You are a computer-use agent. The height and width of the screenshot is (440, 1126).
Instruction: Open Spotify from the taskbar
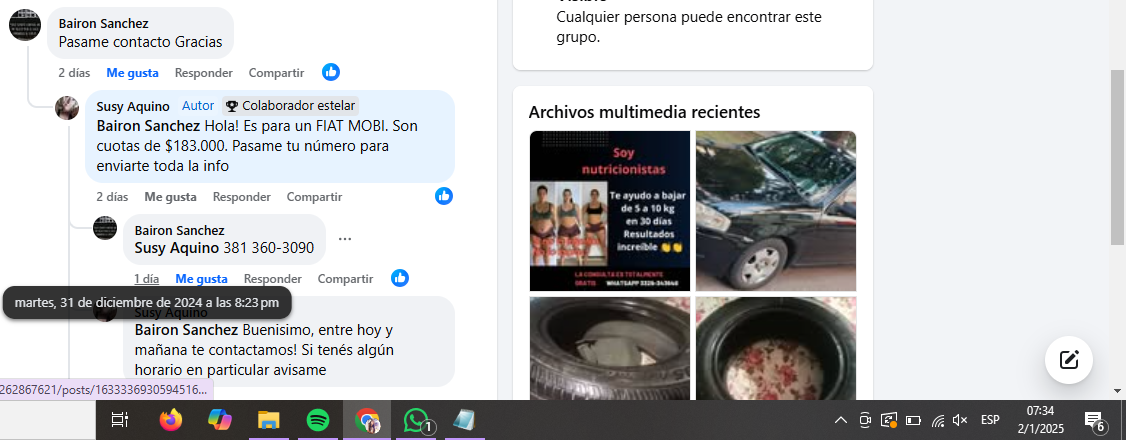(x=318, y=420)
